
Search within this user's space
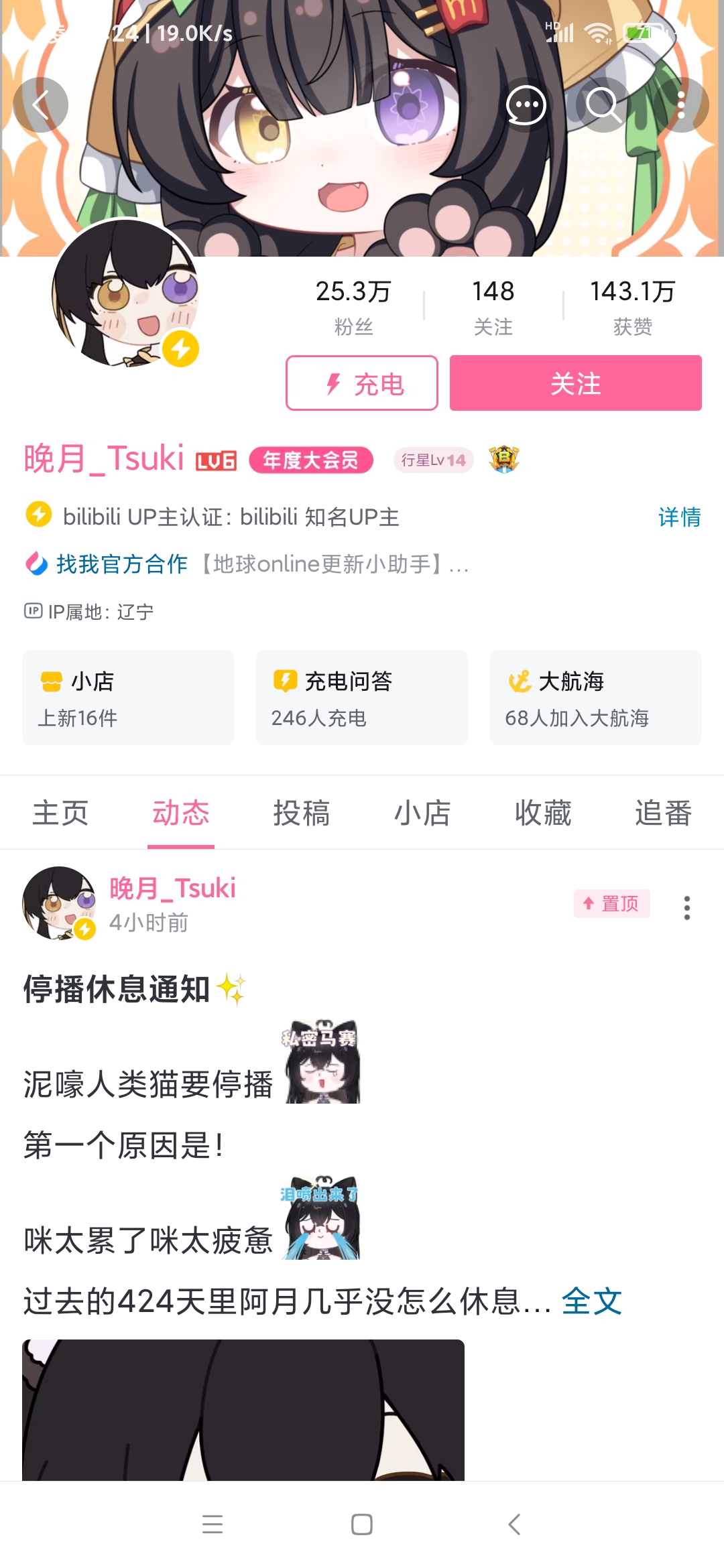coord(603,105)
